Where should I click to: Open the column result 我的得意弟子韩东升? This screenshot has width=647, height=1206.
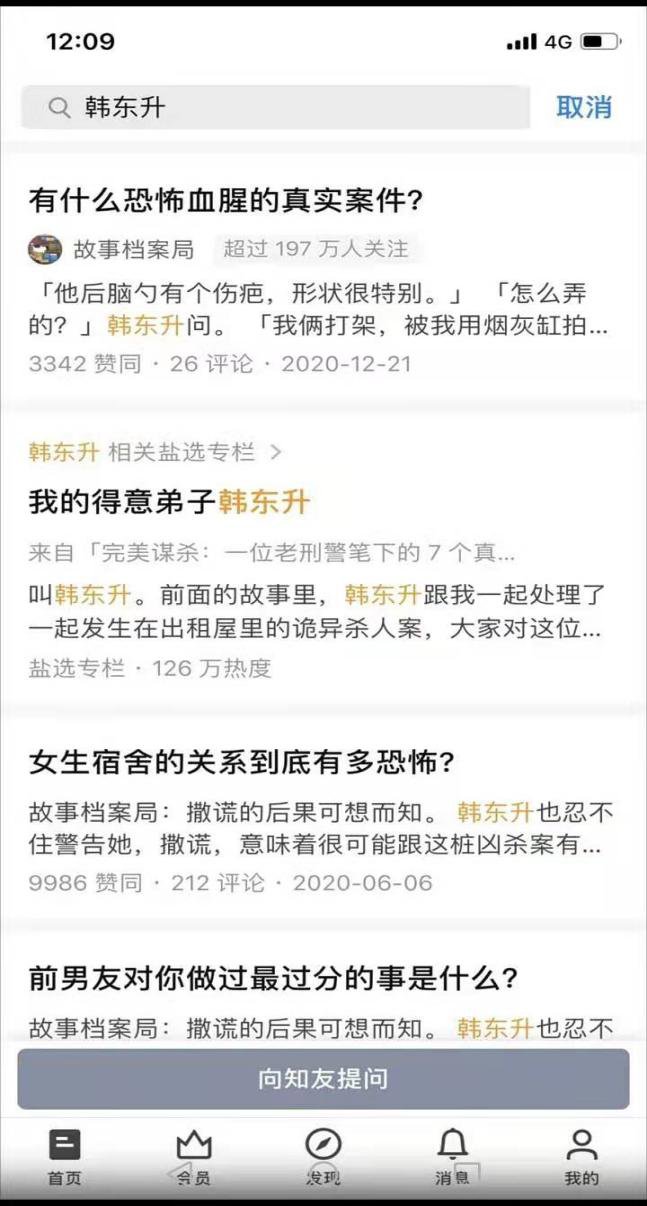[x=170, y=501]
